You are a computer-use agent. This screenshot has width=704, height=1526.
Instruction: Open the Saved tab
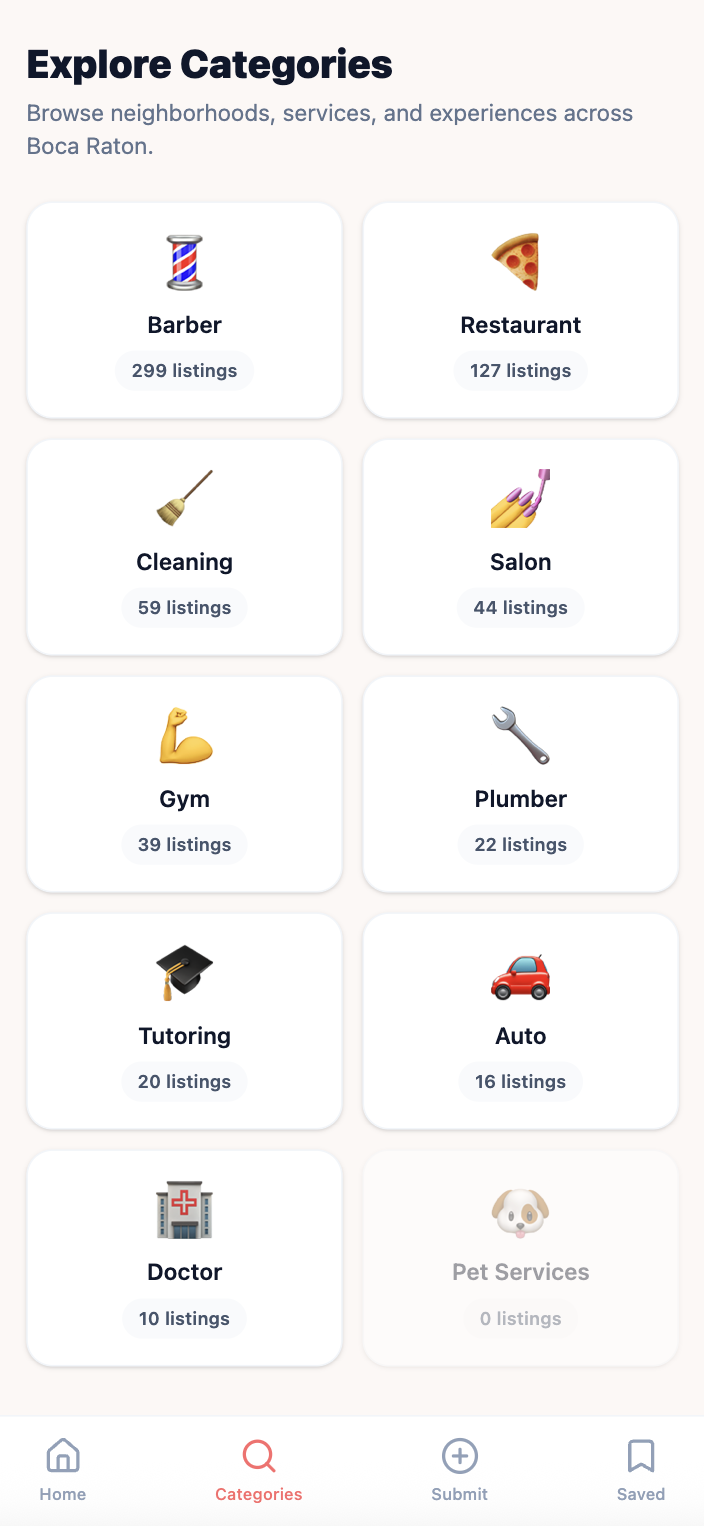point(640,1470)
